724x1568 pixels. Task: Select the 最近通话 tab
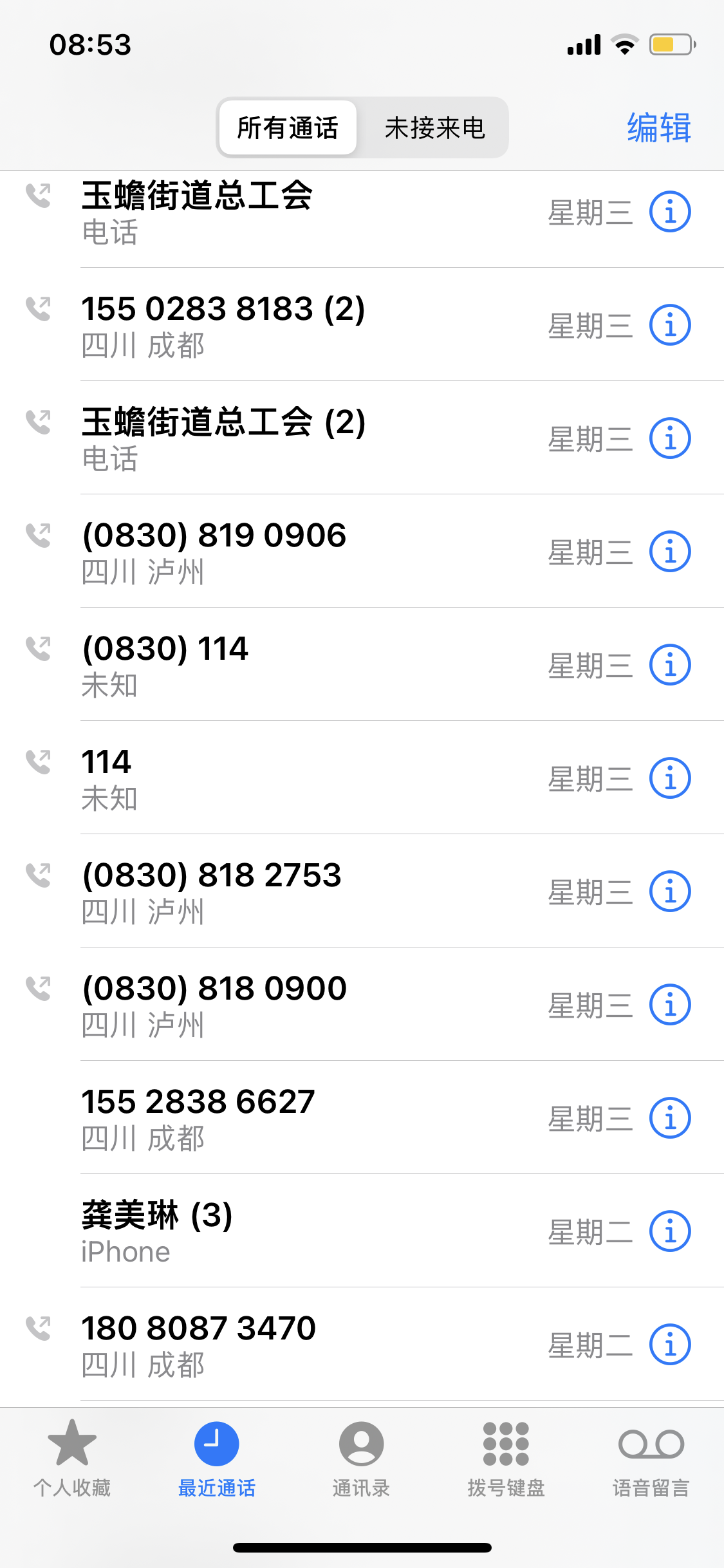(217, 1459)
